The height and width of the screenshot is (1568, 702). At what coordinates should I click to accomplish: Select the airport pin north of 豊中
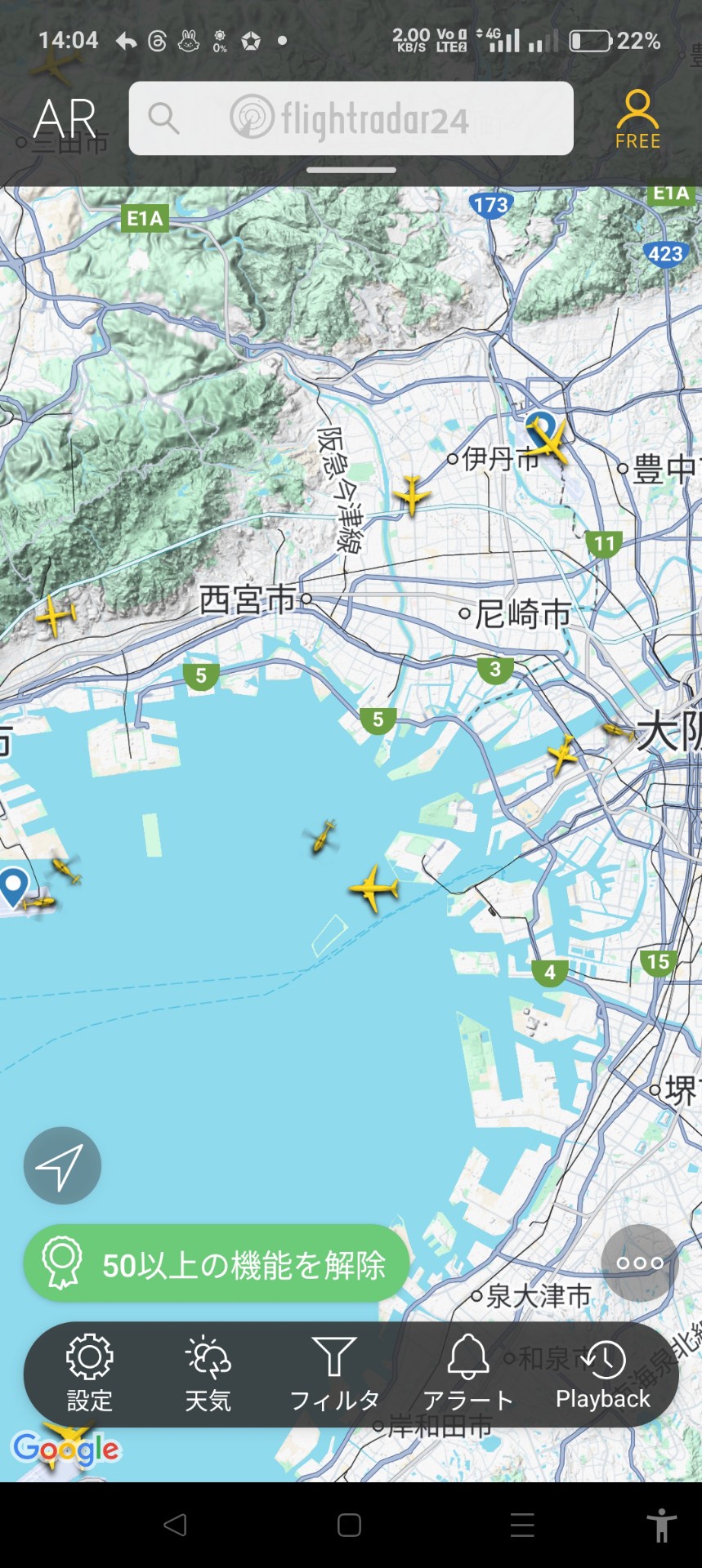click(539, 425)
